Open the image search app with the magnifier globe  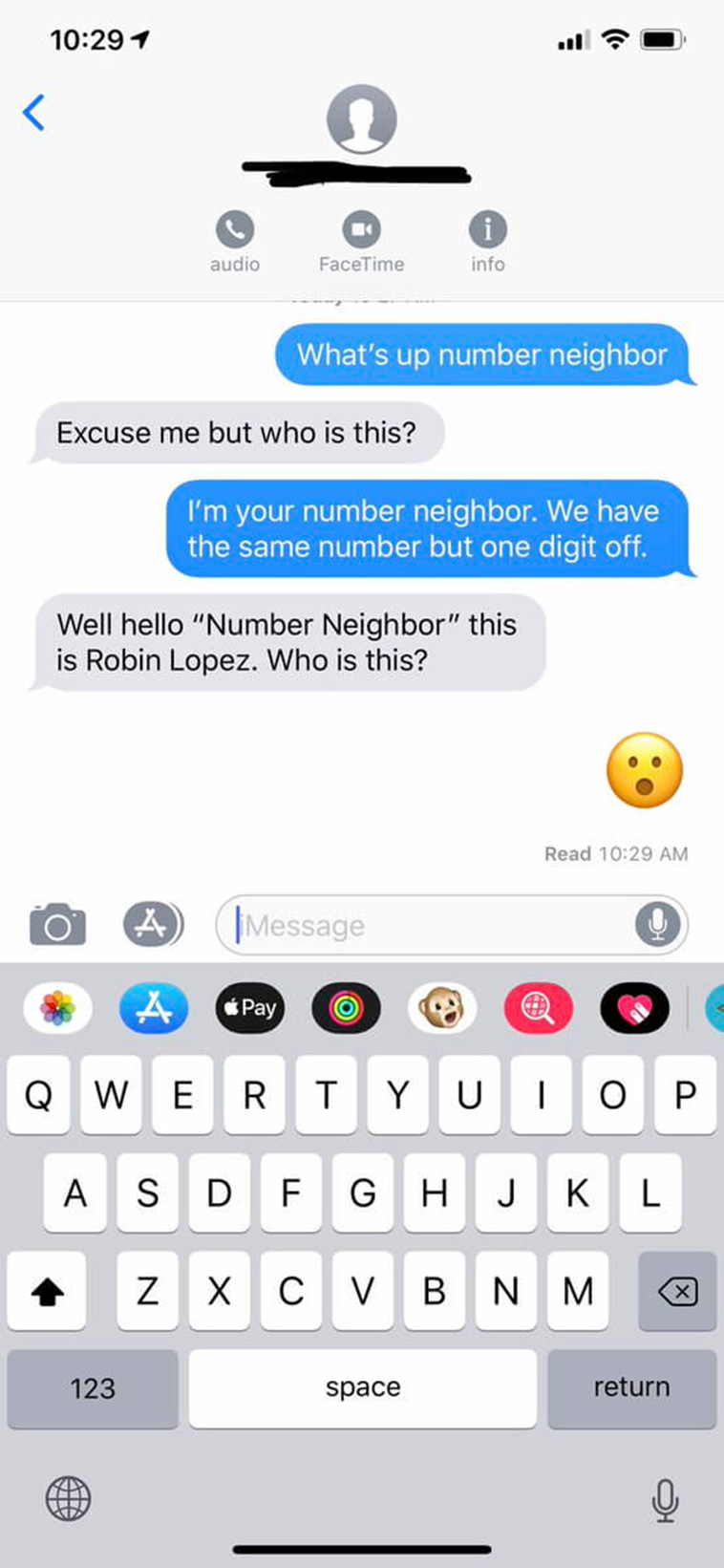tap(538, 1008)
